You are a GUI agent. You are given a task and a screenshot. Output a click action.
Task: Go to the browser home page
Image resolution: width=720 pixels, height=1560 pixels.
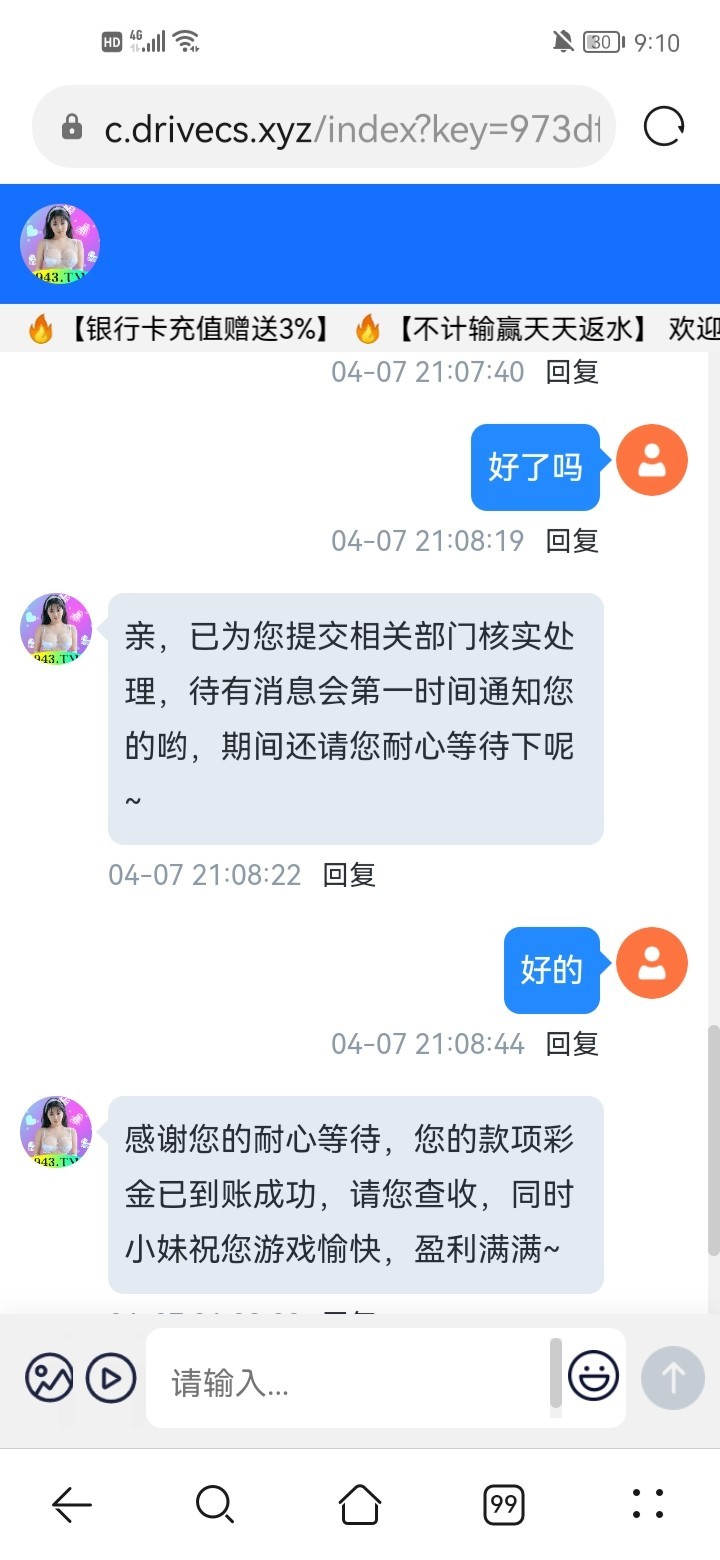[x=360, y=1503]
